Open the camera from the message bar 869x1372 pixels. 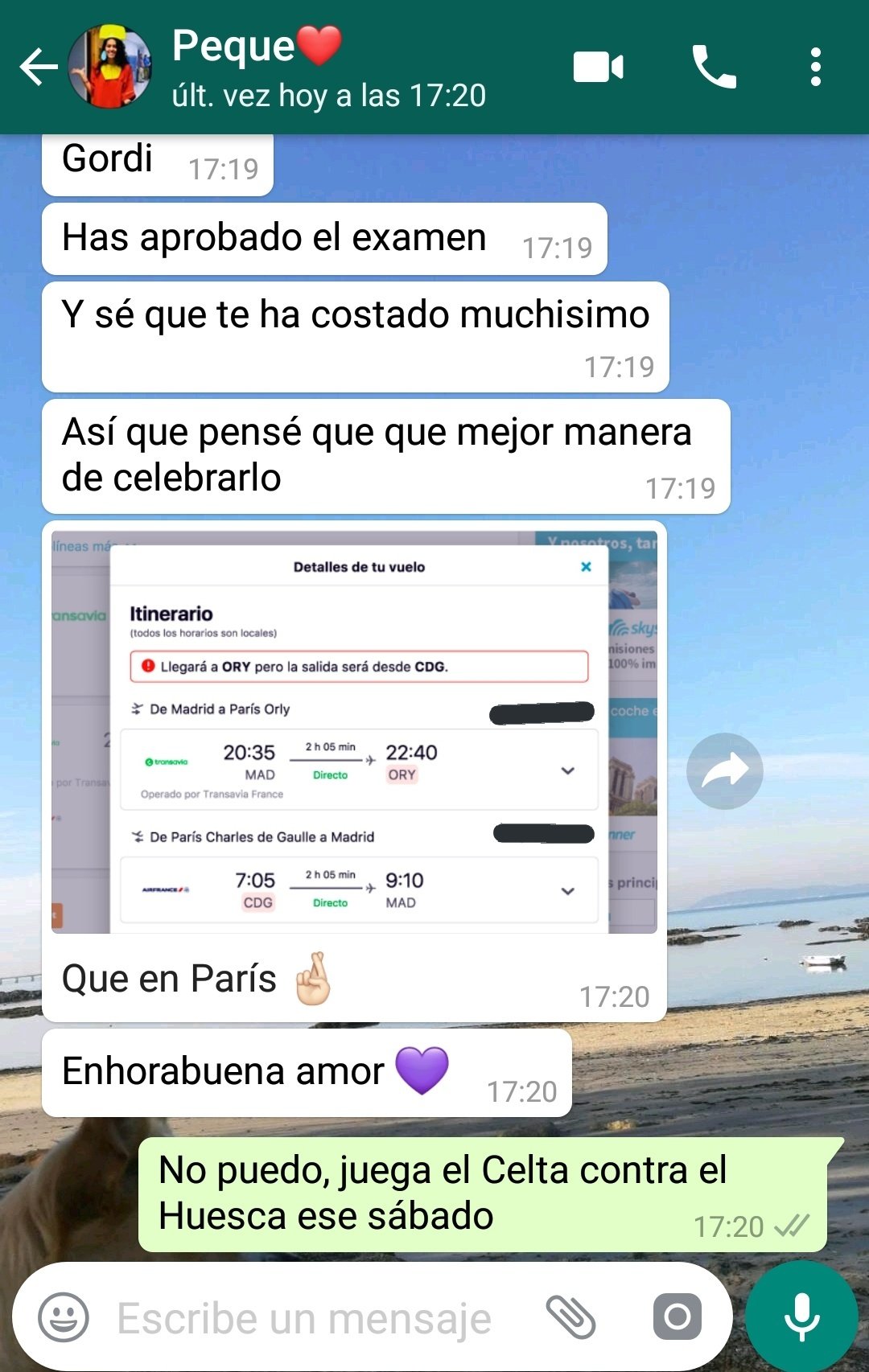(x=677, y=1317)
